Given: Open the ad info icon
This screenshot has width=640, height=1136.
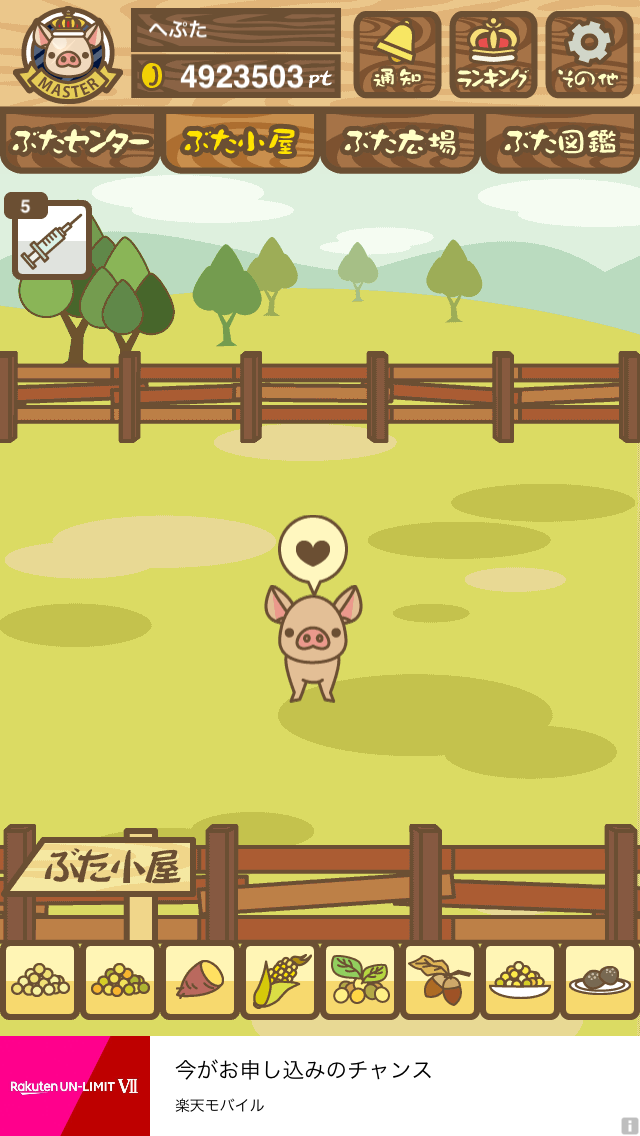Looking at the screenshot, I should [629, 1125].
